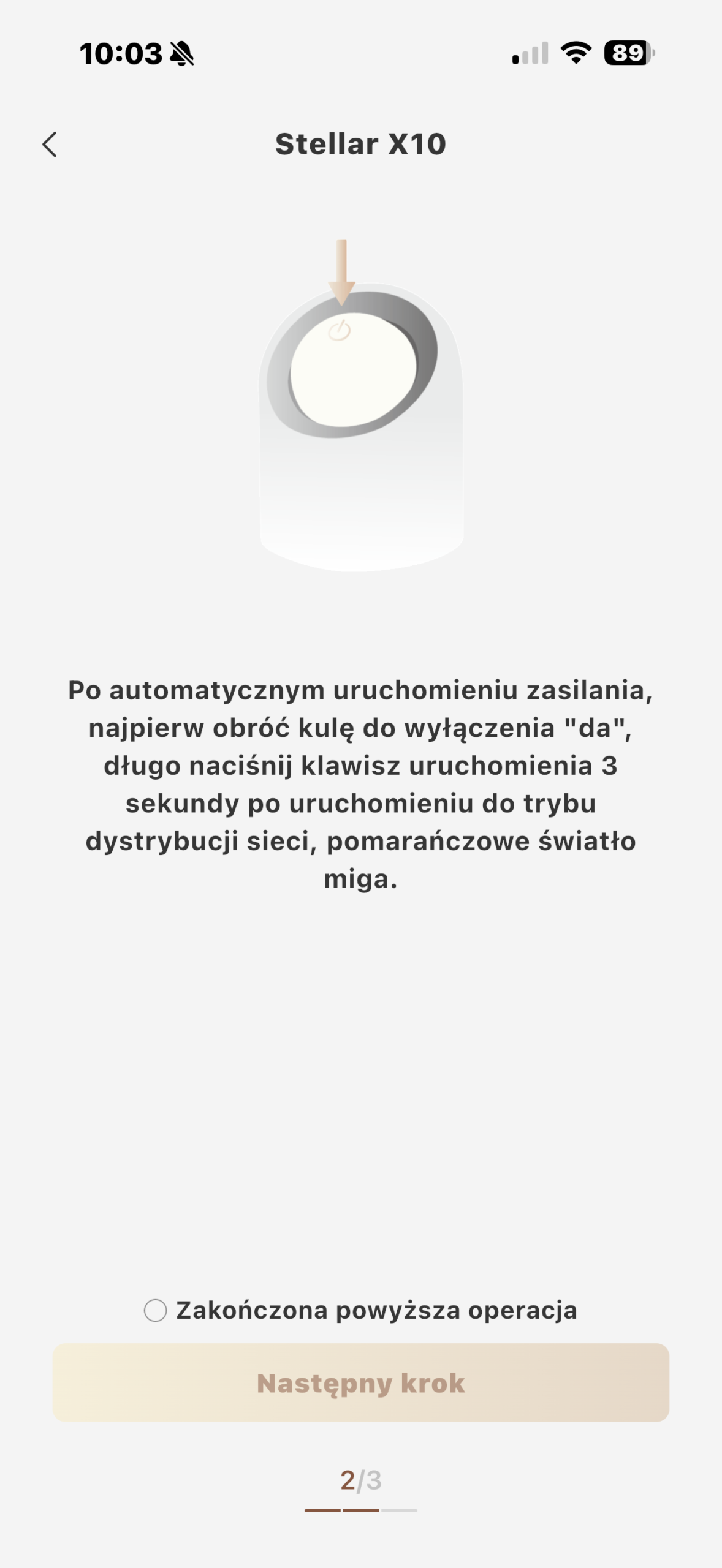Select the "Zakończona powyższa operacja" radio button
The image size is (722, 1568).
click(155, 1310)
